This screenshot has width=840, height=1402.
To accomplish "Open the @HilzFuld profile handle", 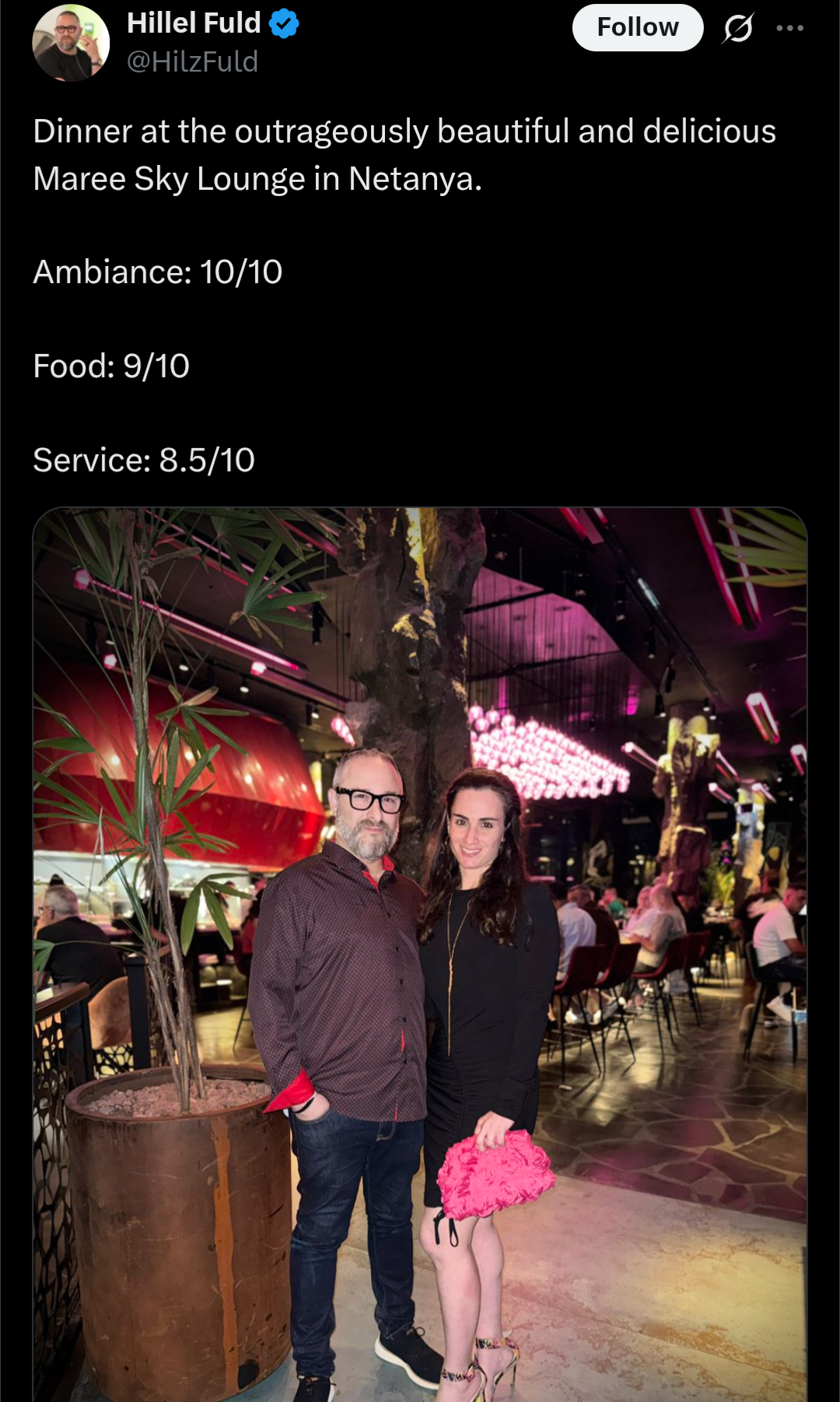I will click(192, 61).
